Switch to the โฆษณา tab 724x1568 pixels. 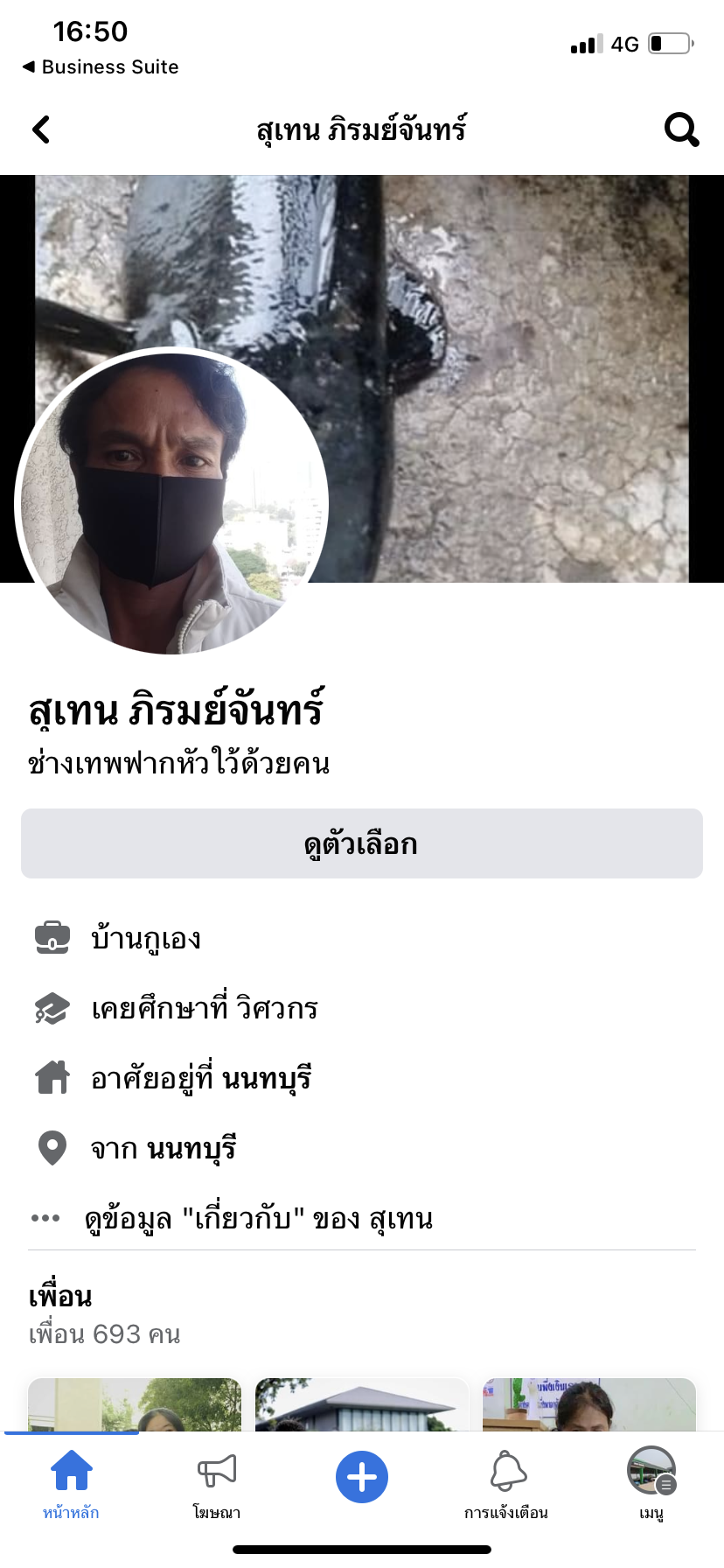tap(217, 1480)
